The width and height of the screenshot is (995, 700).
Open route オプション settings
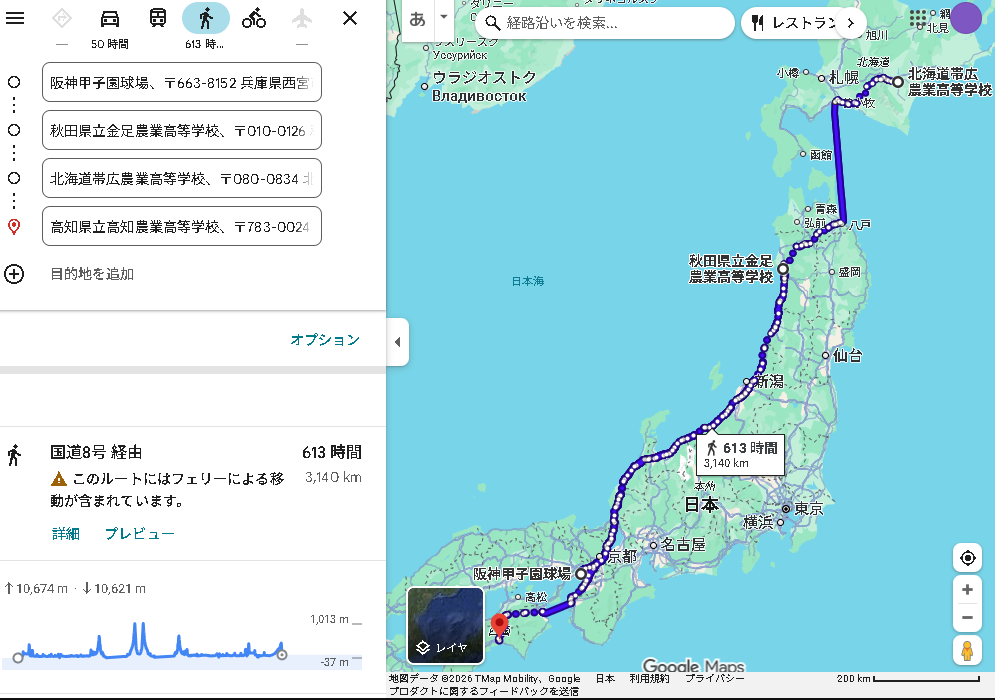pyautogui.click(x=324, y=340)
